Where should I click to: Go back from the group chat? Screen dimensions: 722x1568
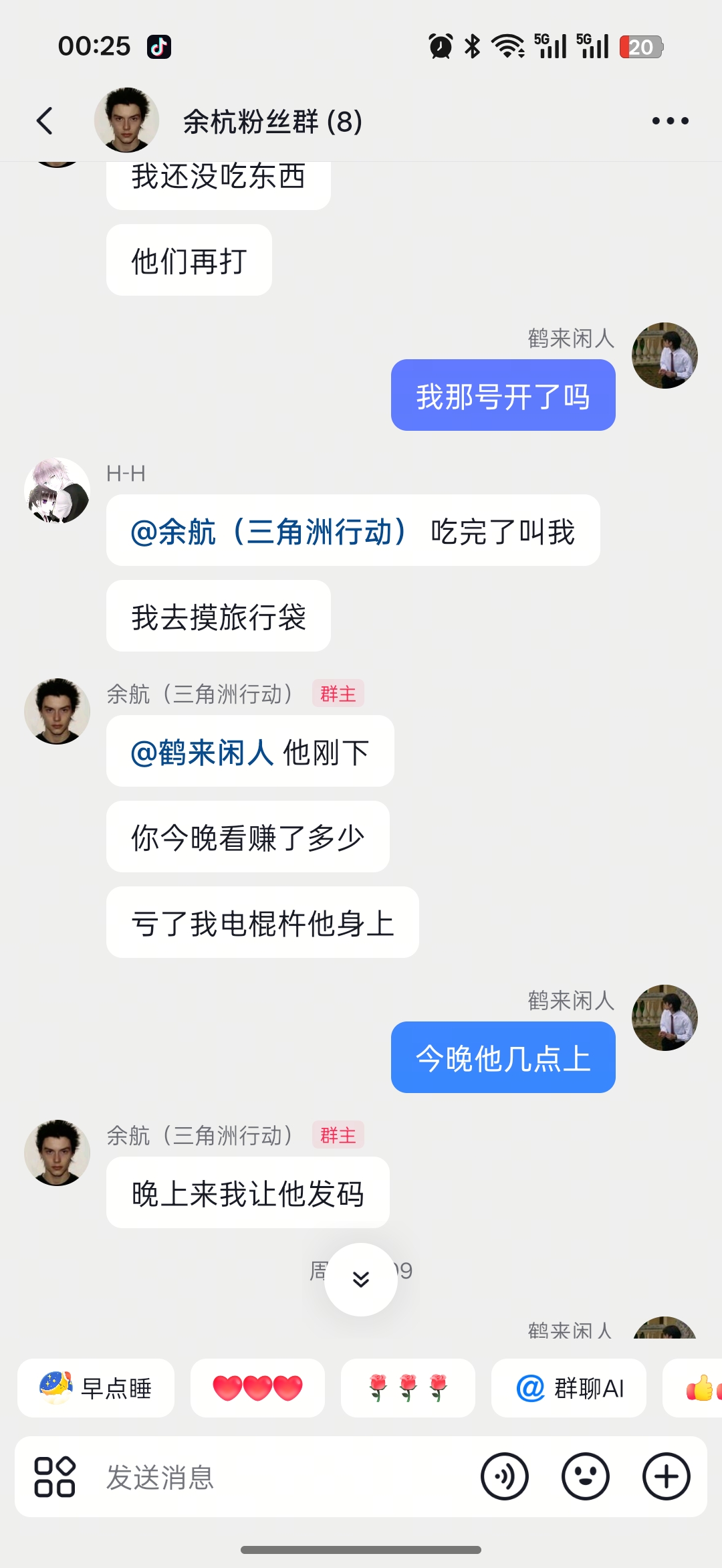click(45, 121)
